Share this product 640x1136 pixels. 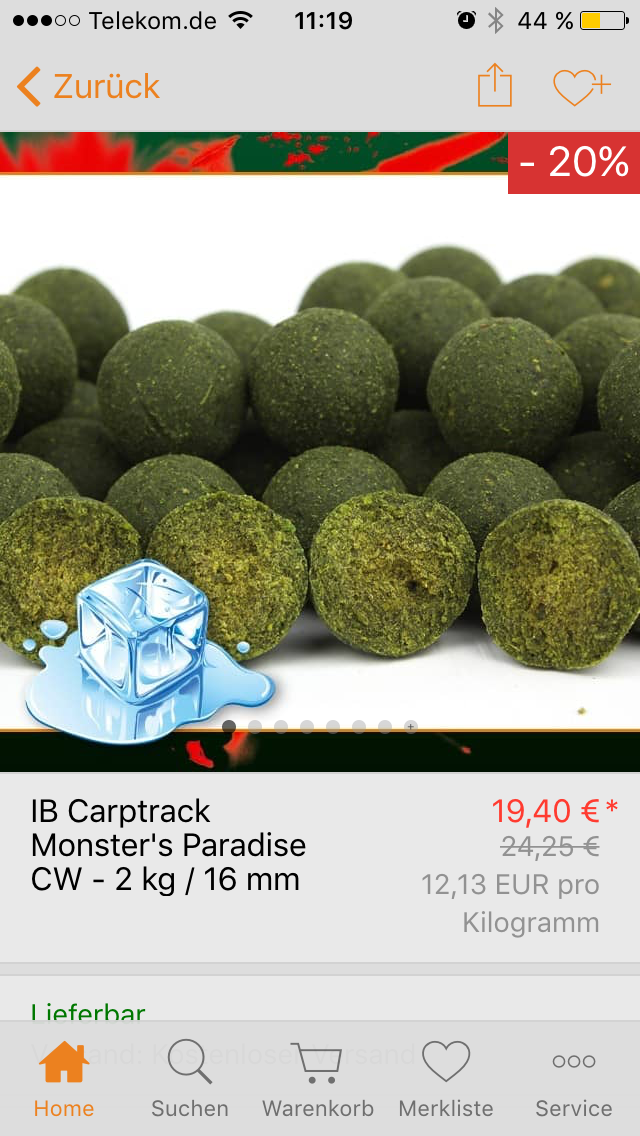494,87
